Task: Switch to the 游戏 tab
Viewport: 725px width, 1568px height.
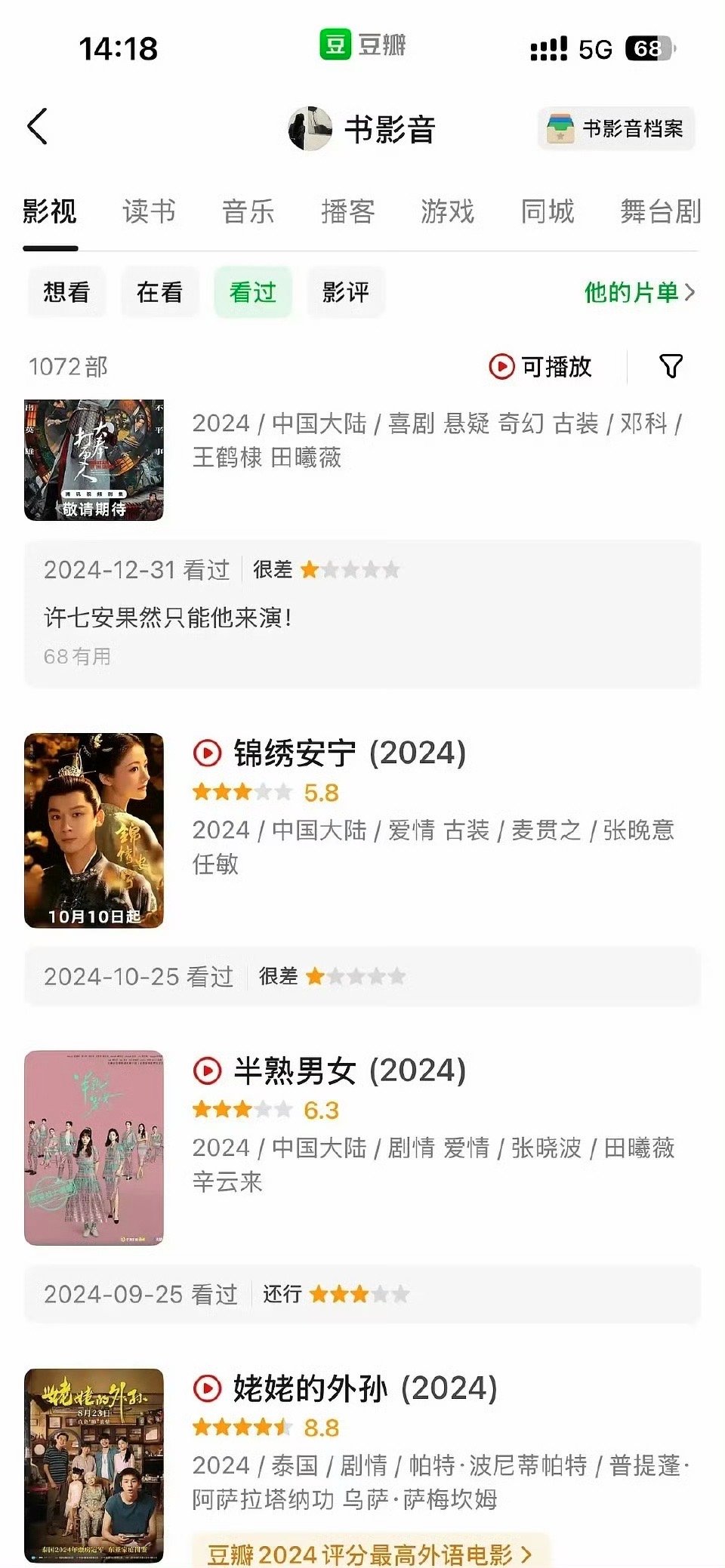Action: (x=447, y=211)
